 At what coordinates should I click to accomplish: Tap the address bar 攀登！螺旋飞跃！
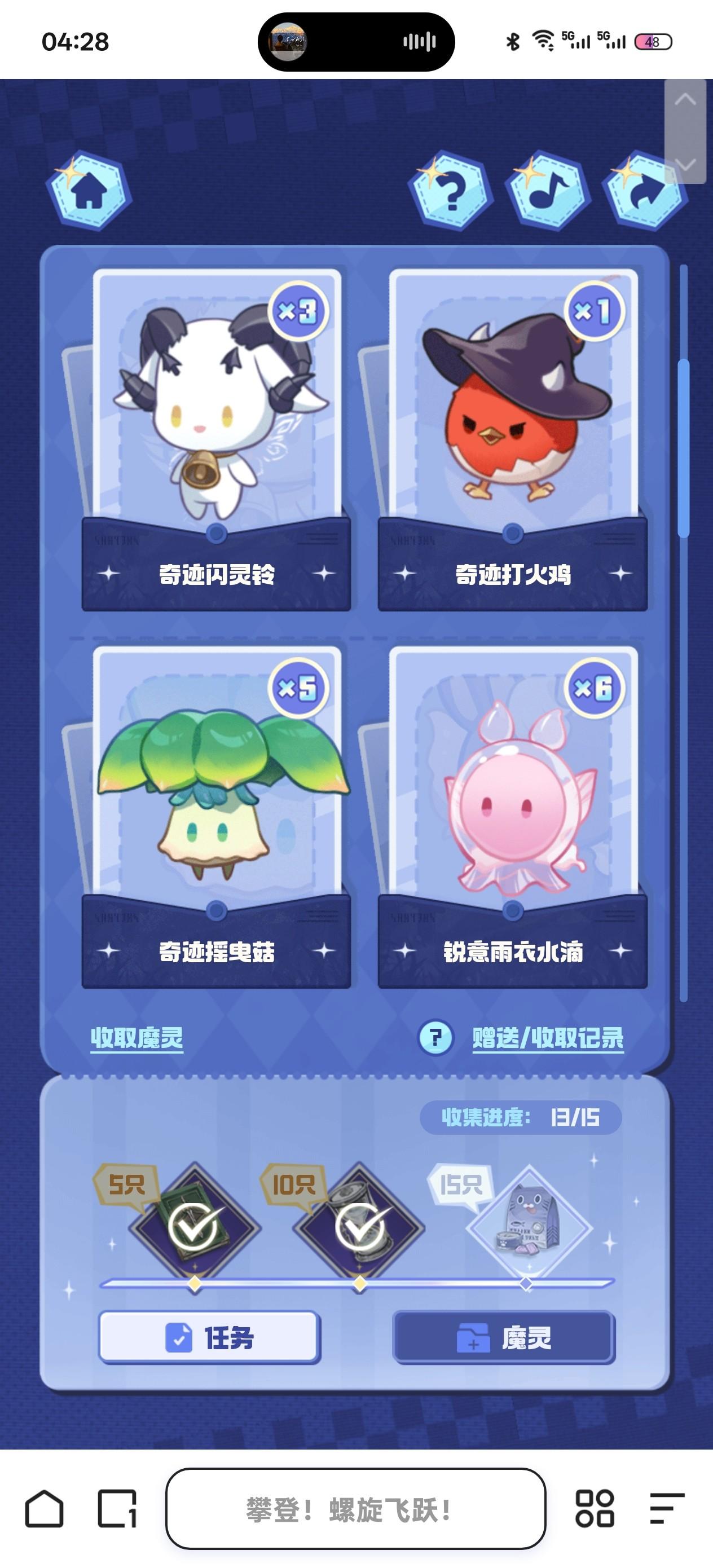(355, 1509)
